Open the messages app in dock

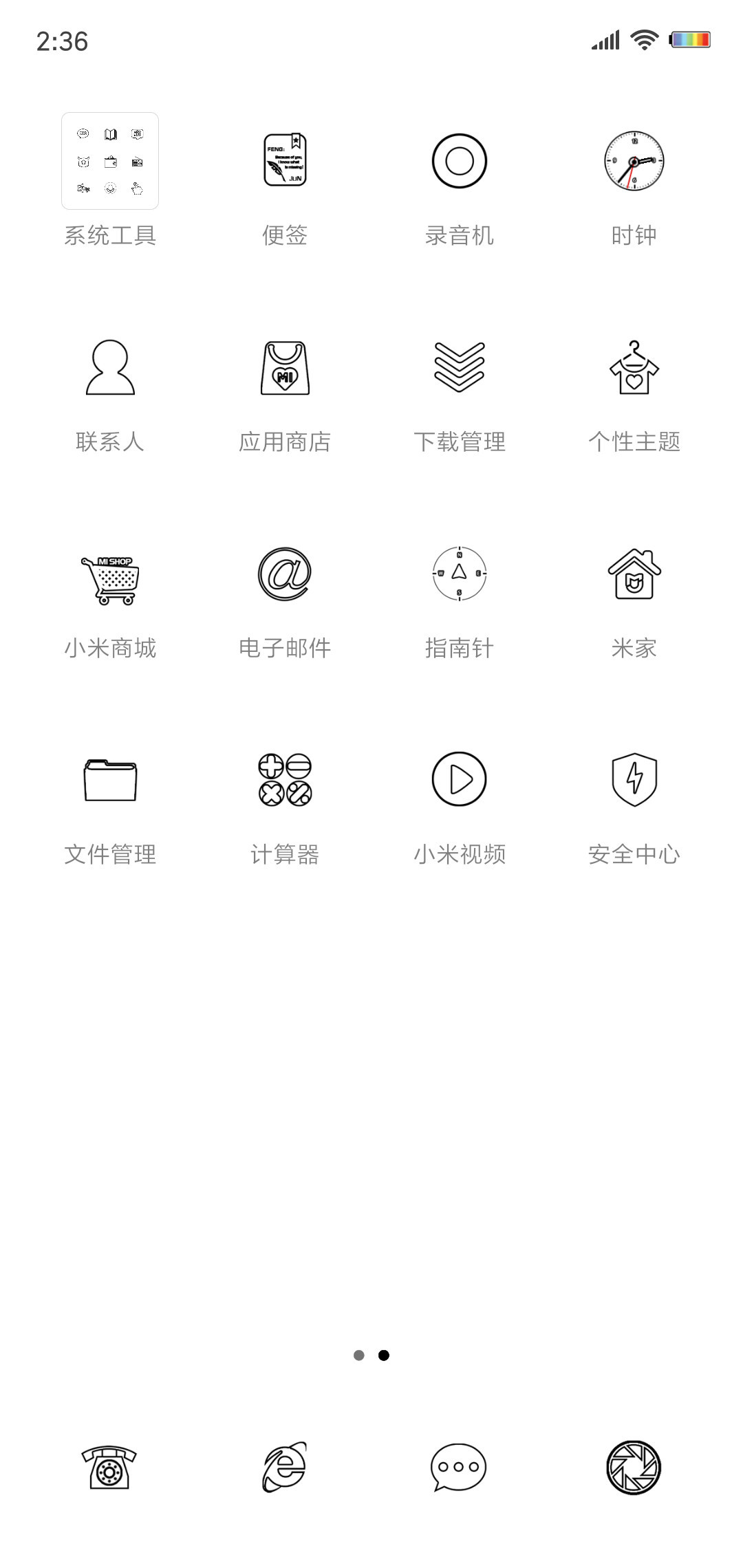460,1468
